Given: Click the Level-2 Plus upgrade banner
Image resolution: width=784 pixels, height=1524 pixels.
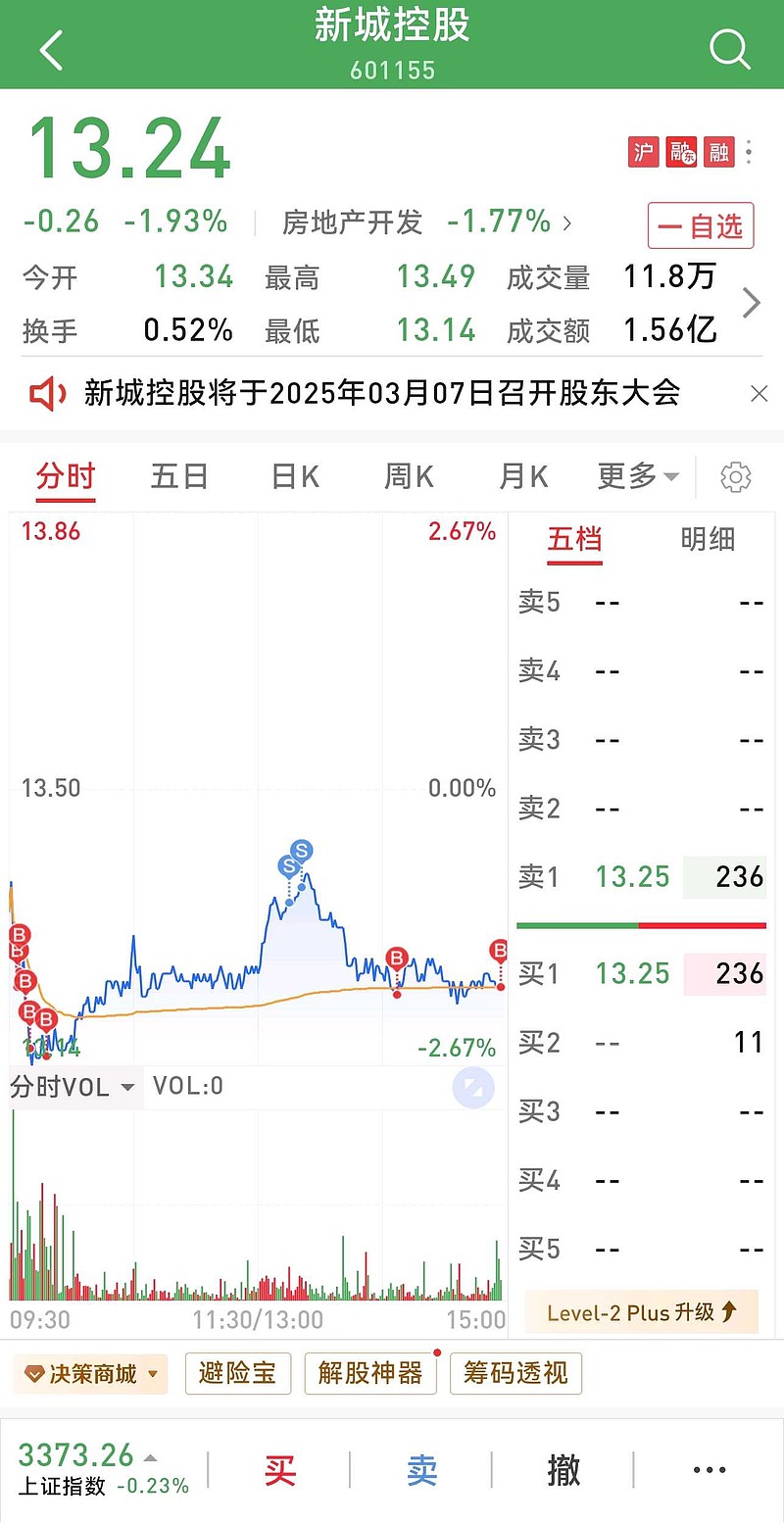Looking at the screenshot, I should point(641,1312).
